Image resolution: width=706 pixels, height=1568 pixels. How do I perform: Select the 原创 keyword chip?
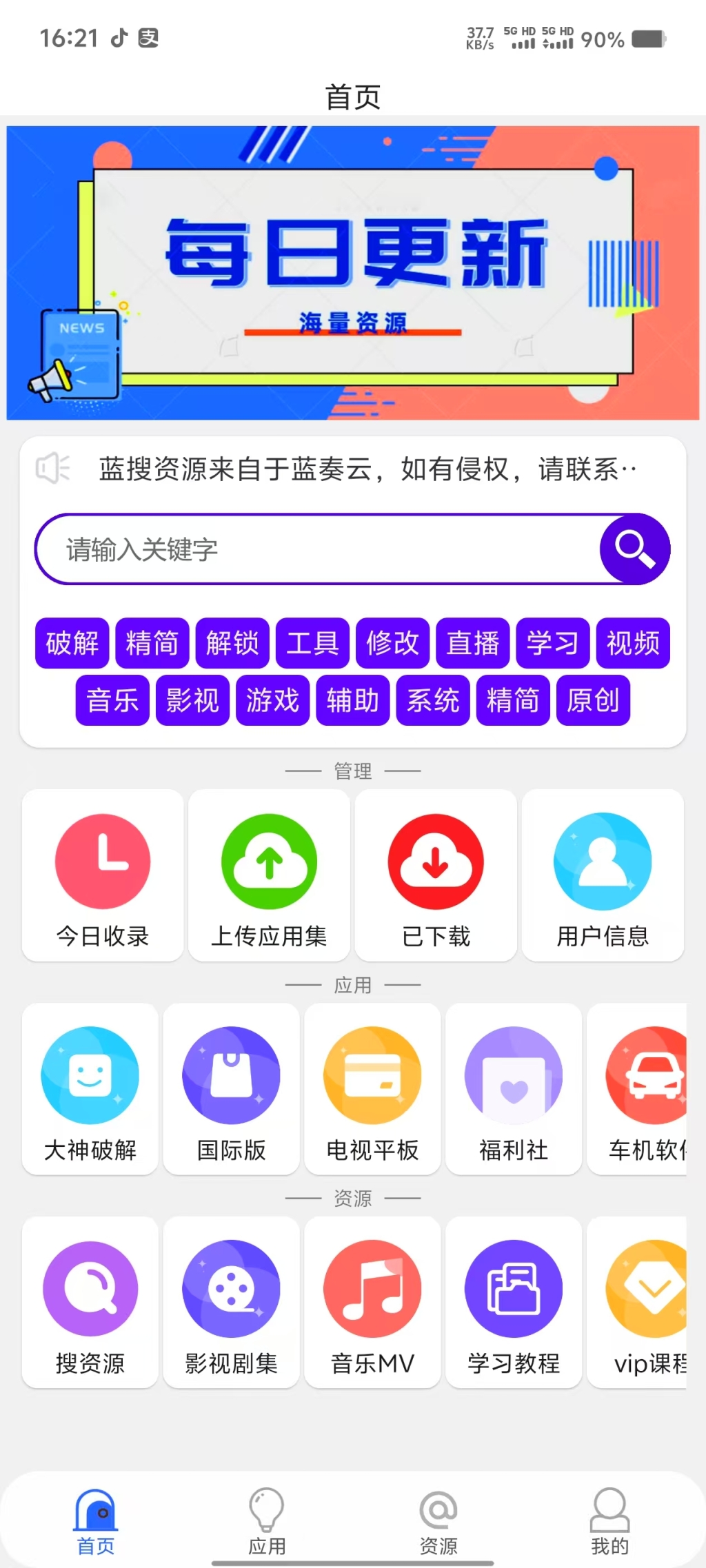[593, 700]
